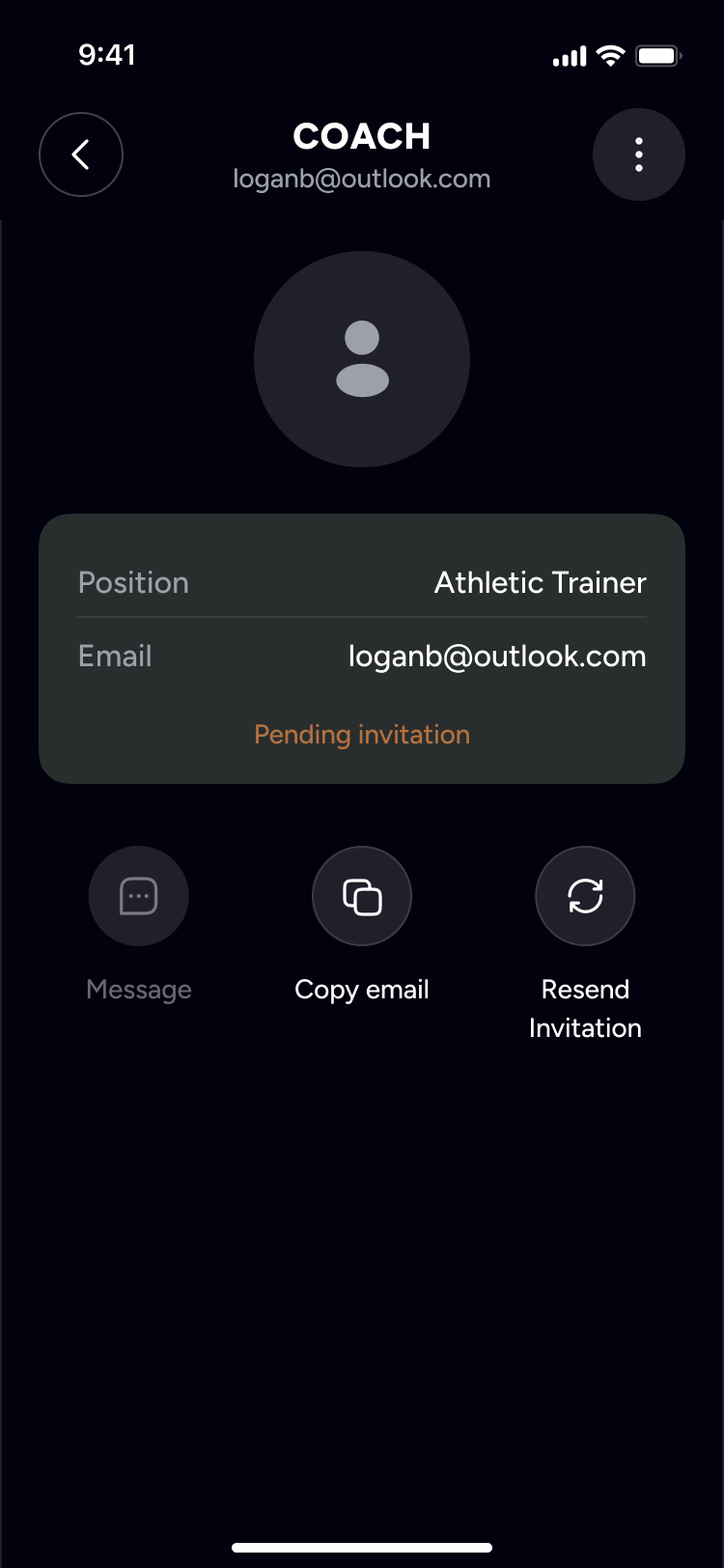Open the coach's profile avatar

click(362, 359)
